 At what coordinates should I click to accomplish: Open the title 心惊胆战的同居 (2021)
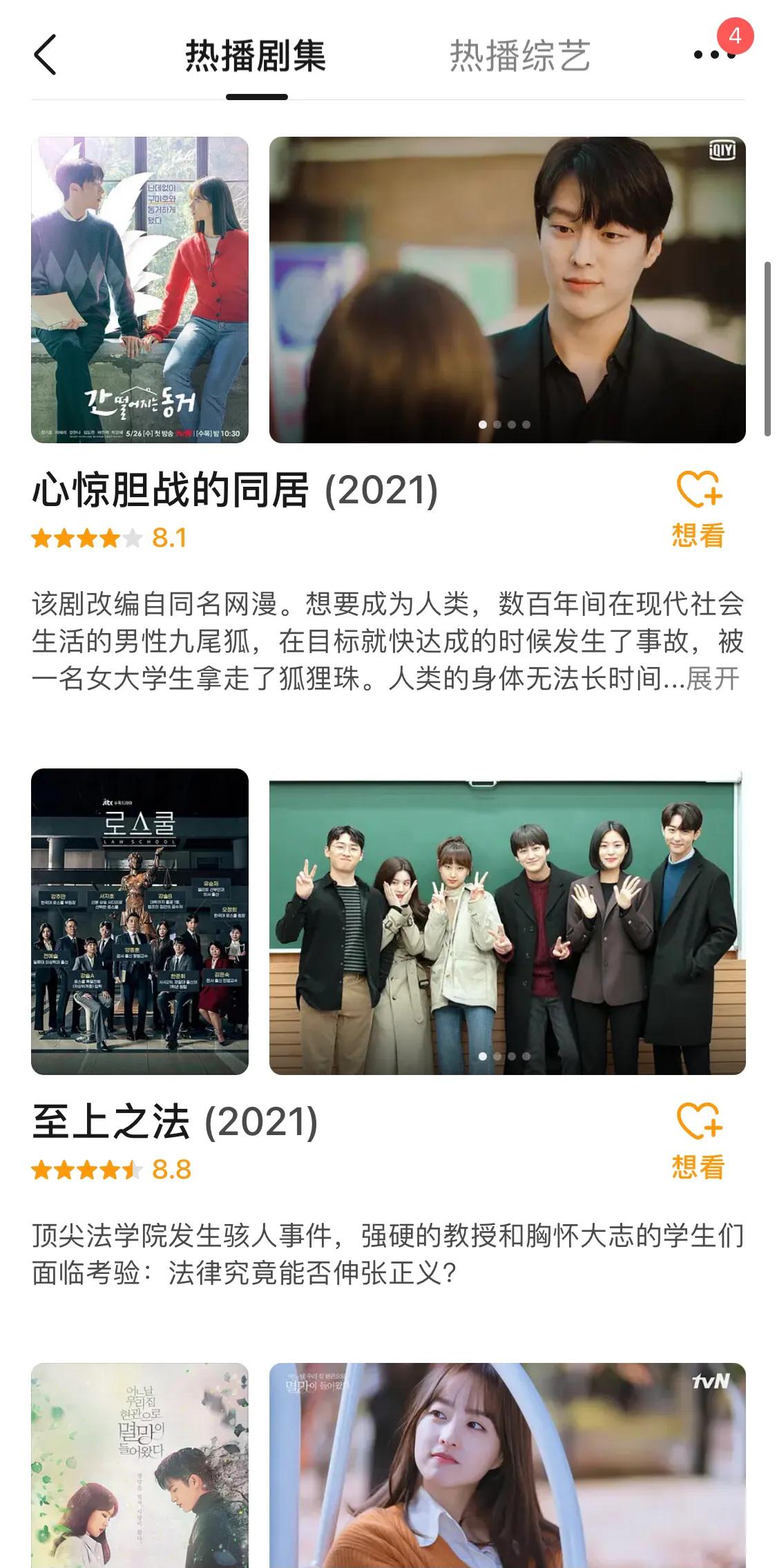pos(232,492)
